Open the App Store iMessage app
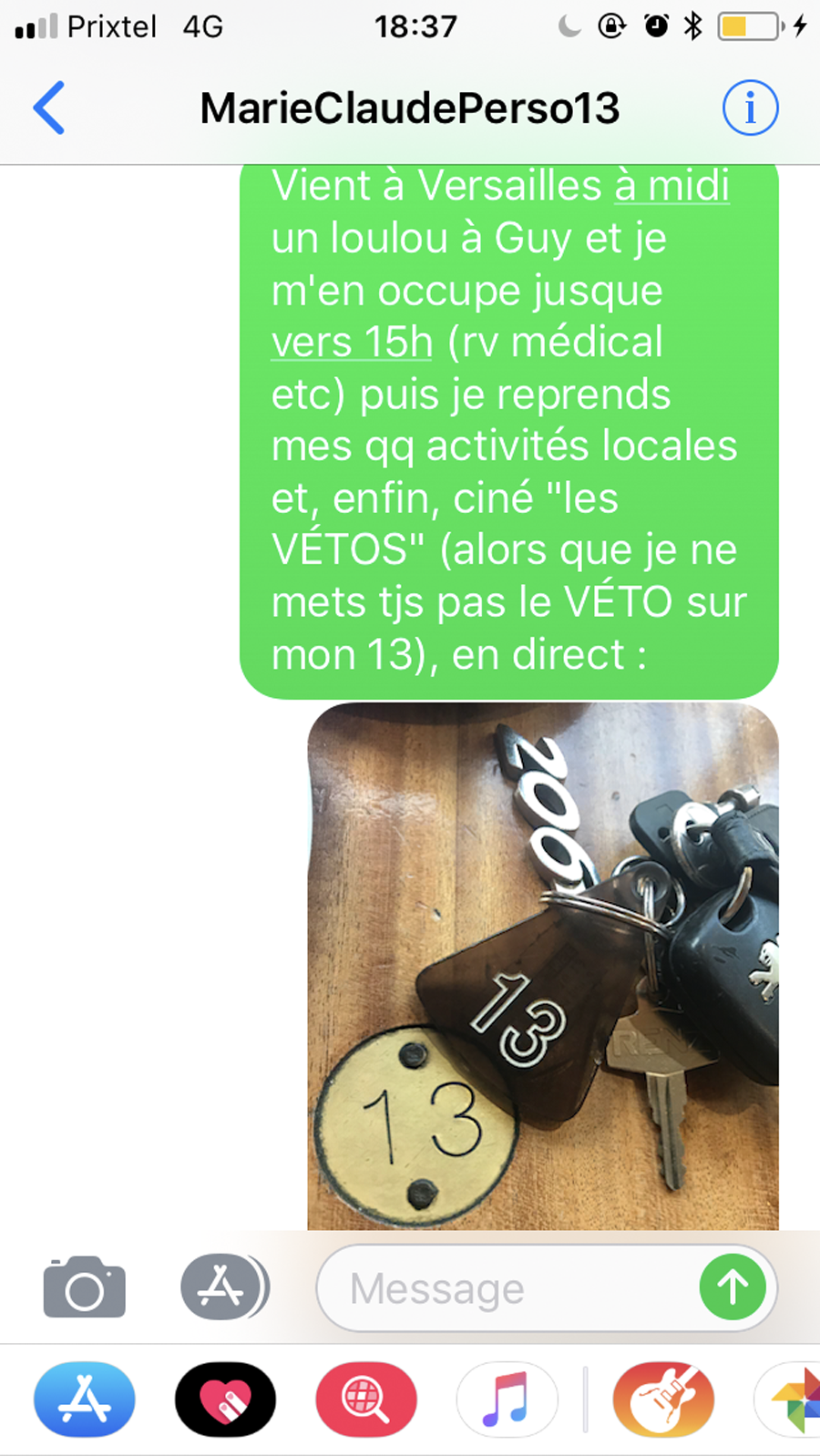Image resolution: width=820 pixels, height=1456 pixels. [85, 1400]
